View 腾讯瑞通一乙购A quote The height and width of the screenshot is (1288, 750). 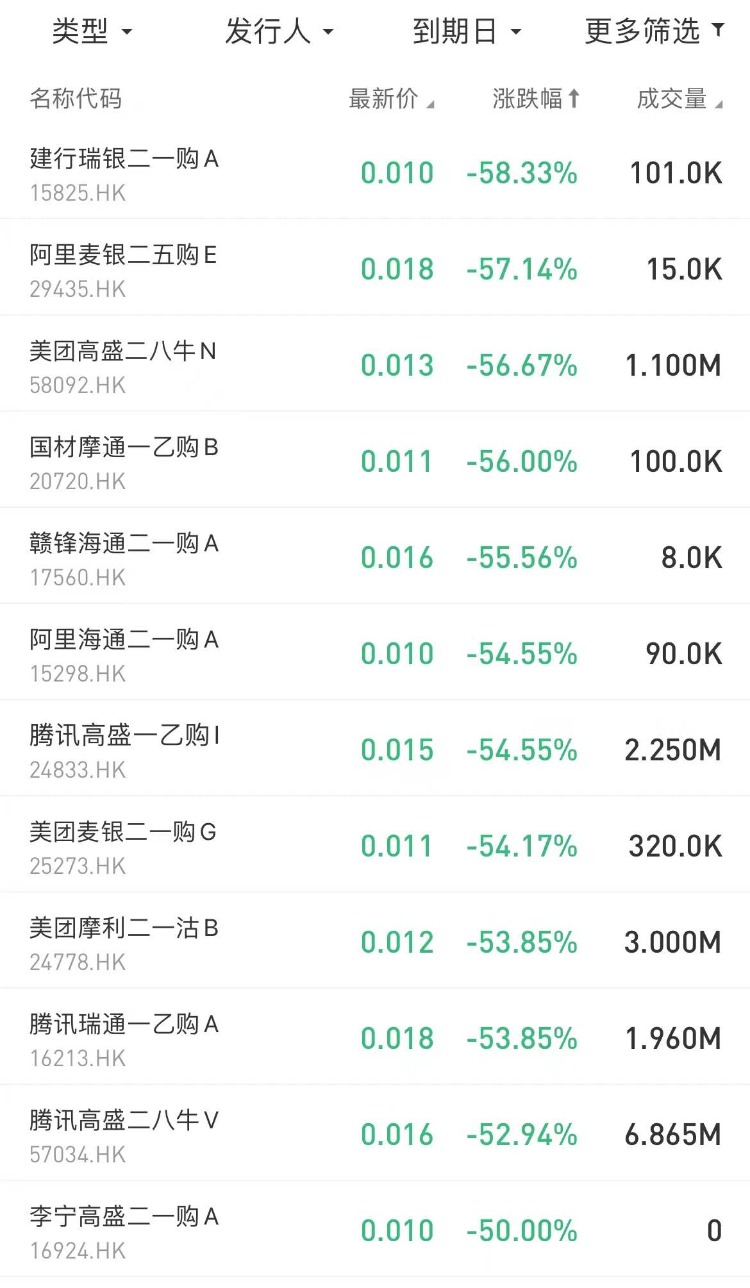tap(375, 1037)
